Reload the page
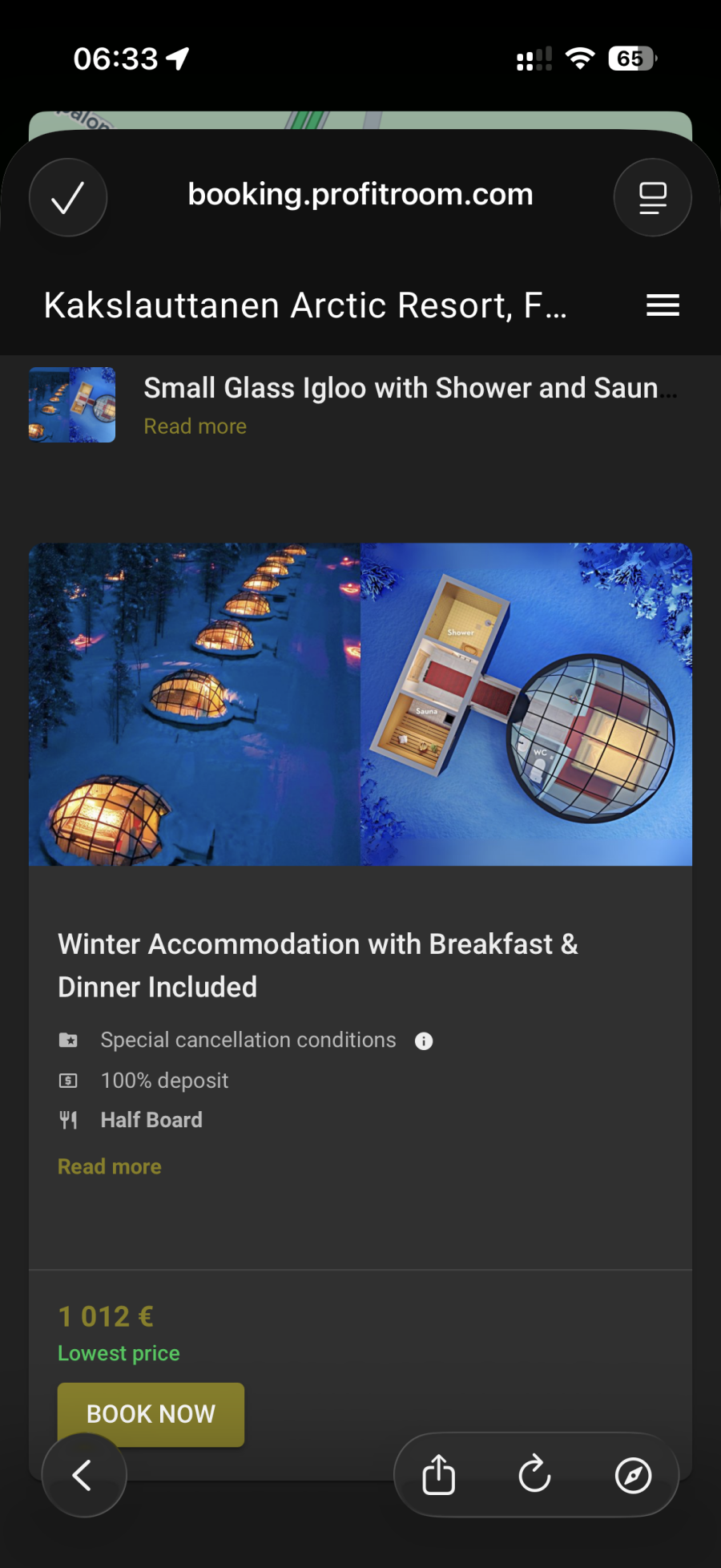721x1568 pixels. pyautogui.click(x=534, y=1475)
